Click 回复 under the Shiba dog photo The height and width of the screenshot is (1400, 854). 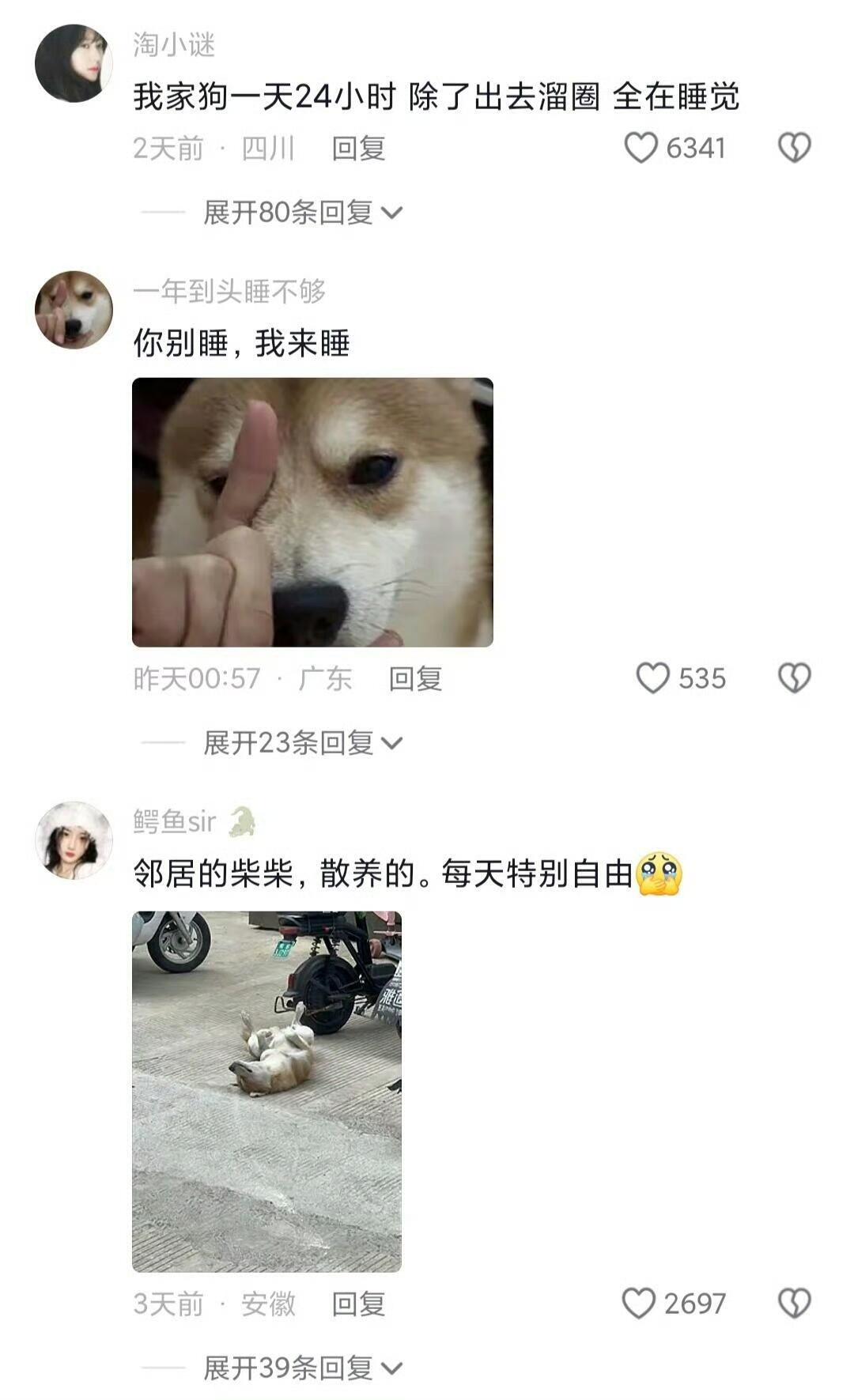414,677
